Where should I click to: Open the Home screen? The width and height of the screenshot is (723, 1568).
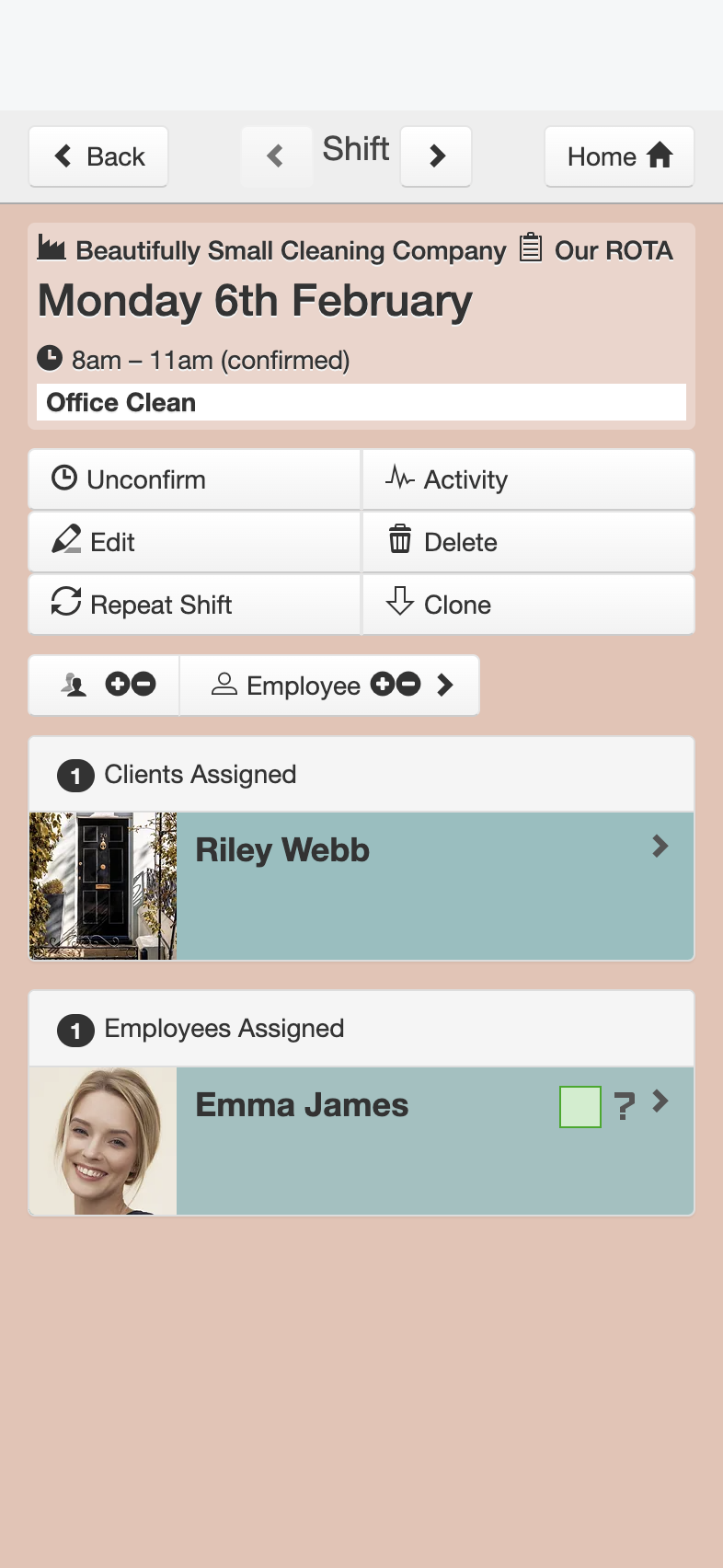[619, 156]
